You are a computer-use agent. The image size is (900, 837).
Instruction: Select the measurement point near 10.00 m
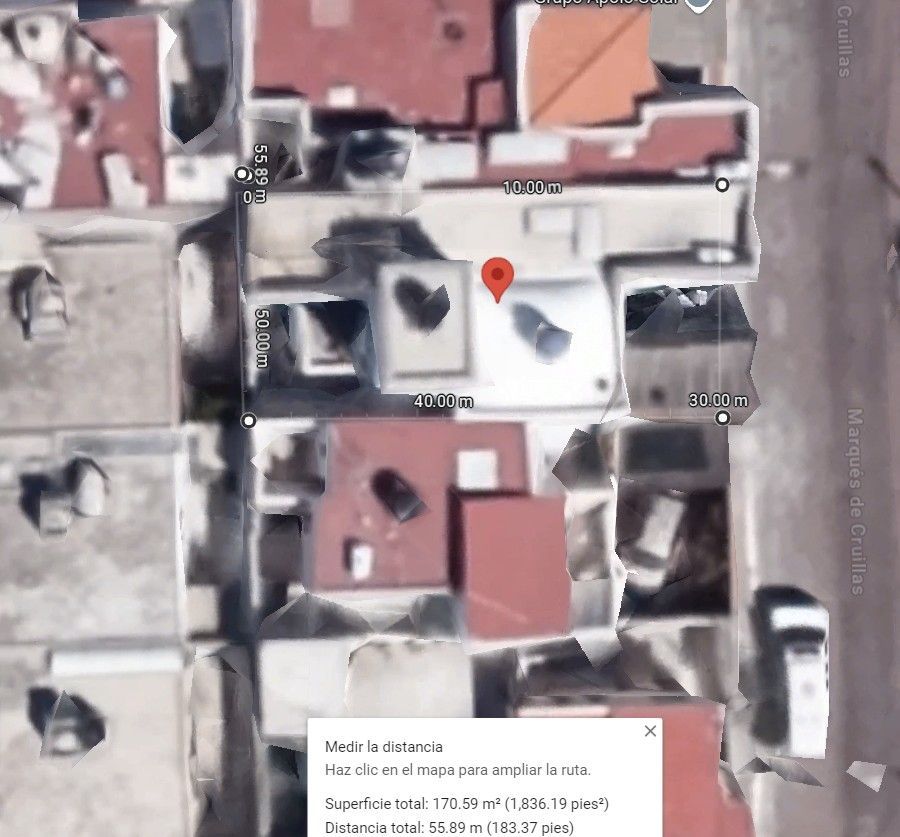pos(722,185)
